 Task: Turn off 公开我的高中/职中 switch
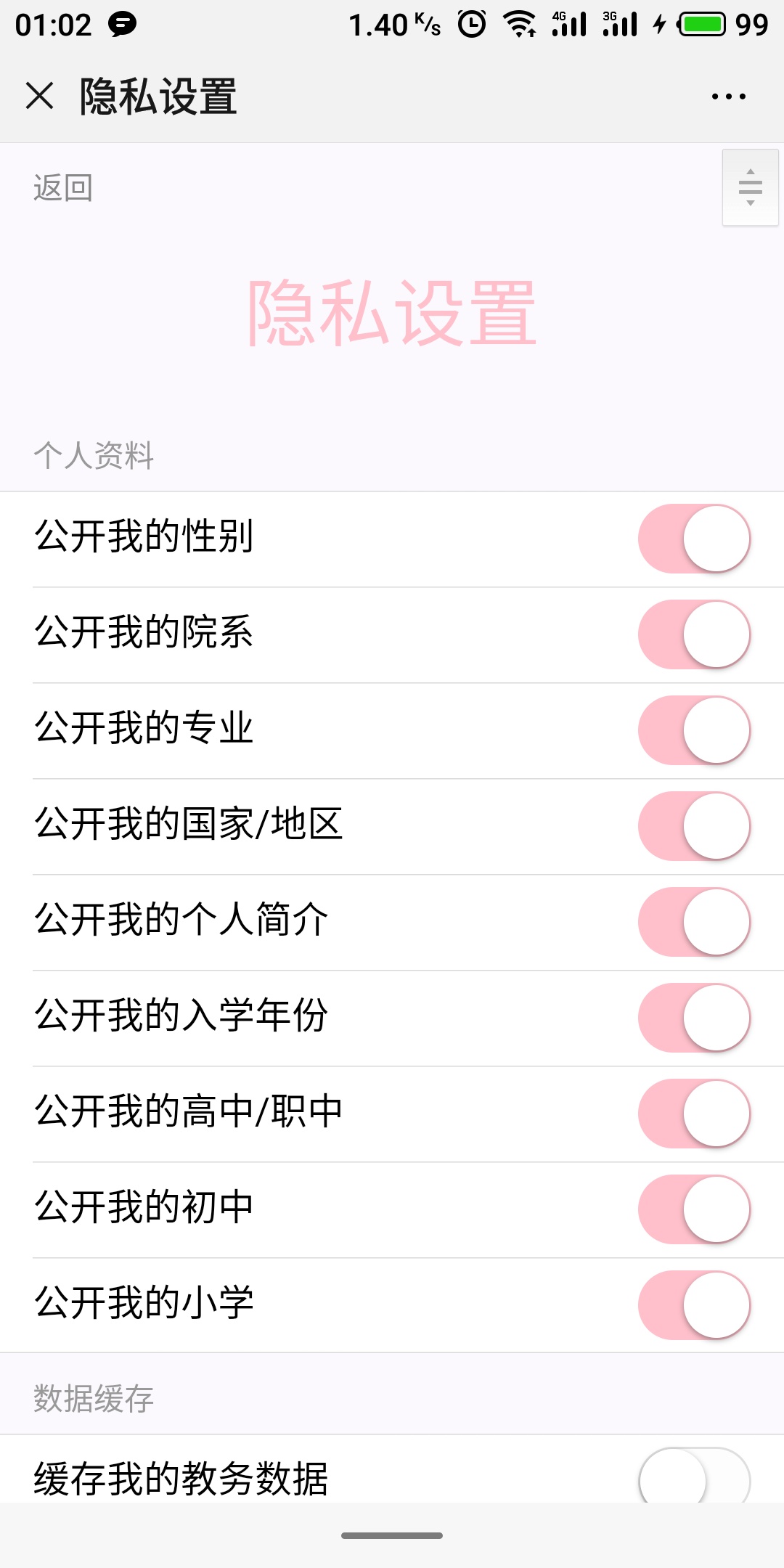tap(694, 1114)
